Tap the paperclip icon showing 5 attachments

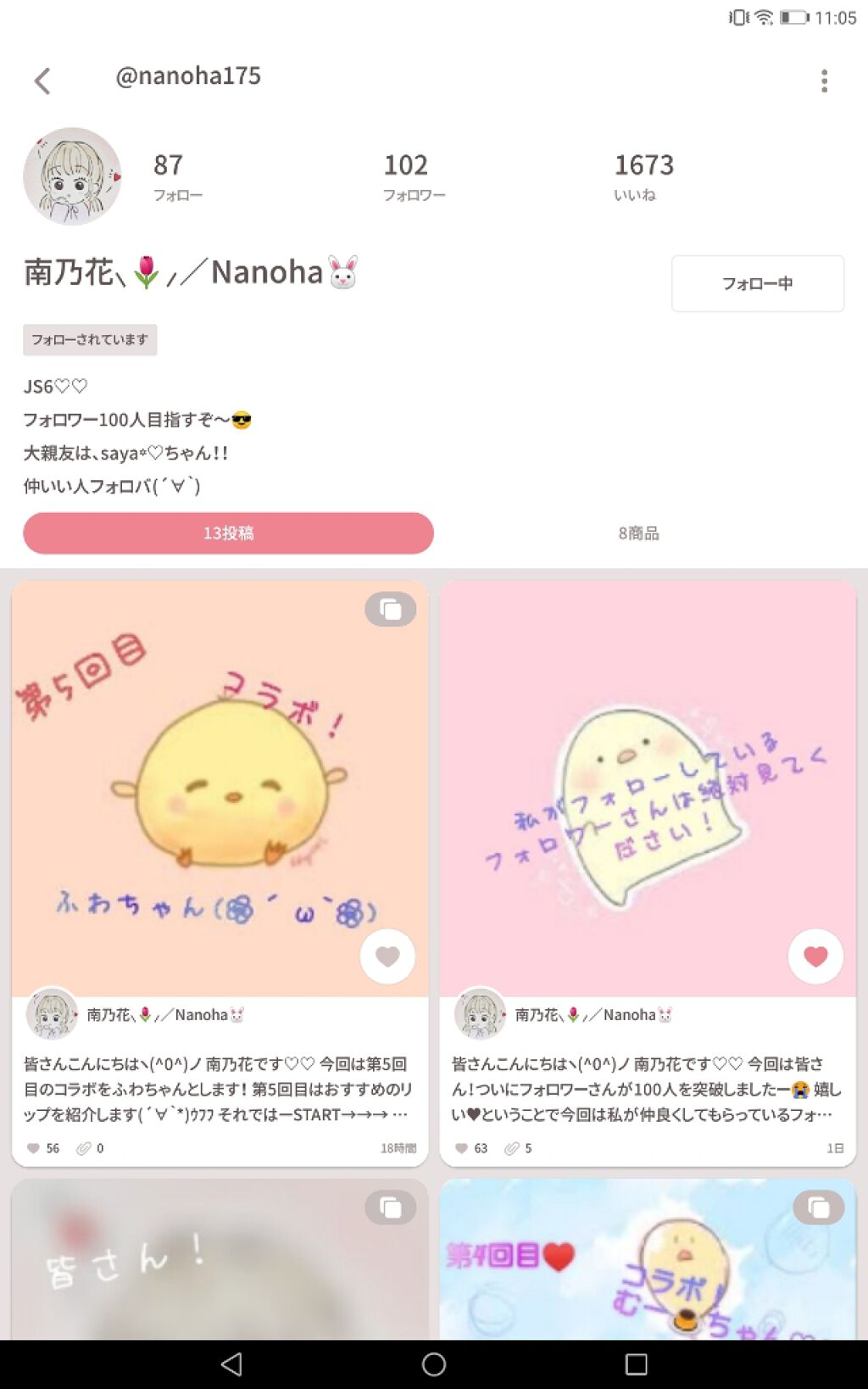pyautogui.click(x=512, y=1148)
